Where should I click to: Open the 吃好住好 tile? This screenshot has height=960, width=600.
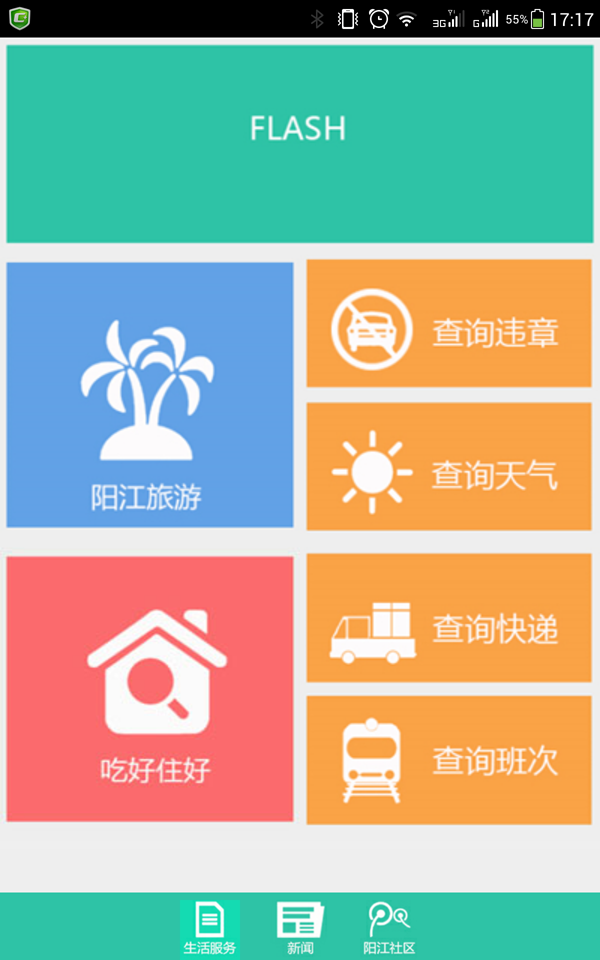[x=150, y=689]
